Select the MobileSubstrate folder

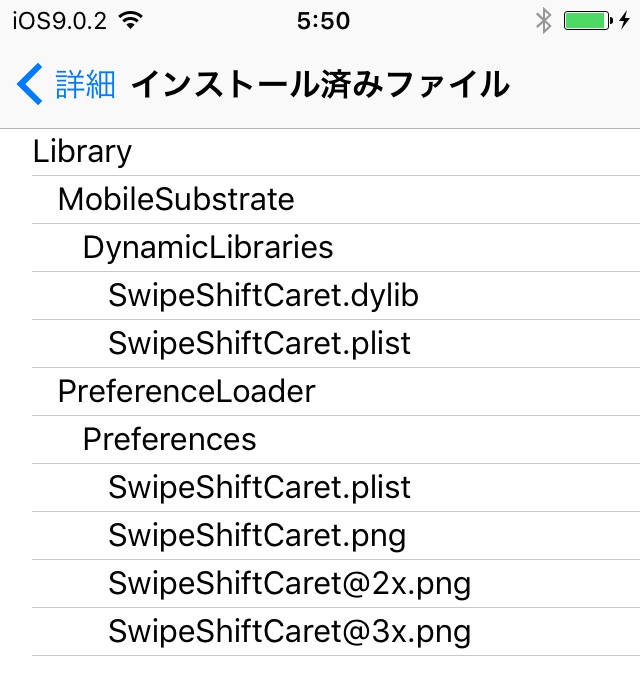click(176, 199)
